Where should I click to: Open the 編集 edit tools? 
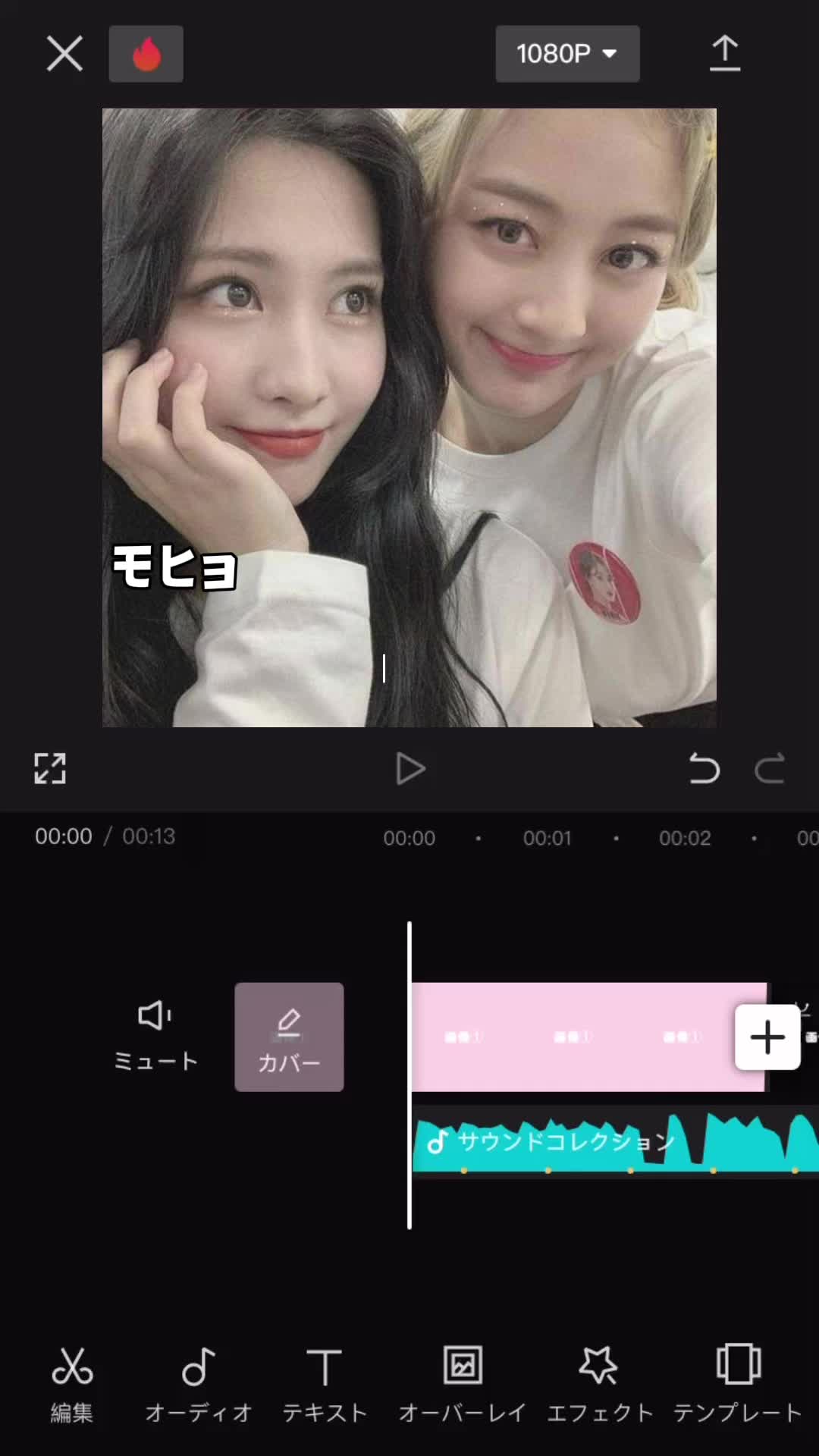[72, 1384]
